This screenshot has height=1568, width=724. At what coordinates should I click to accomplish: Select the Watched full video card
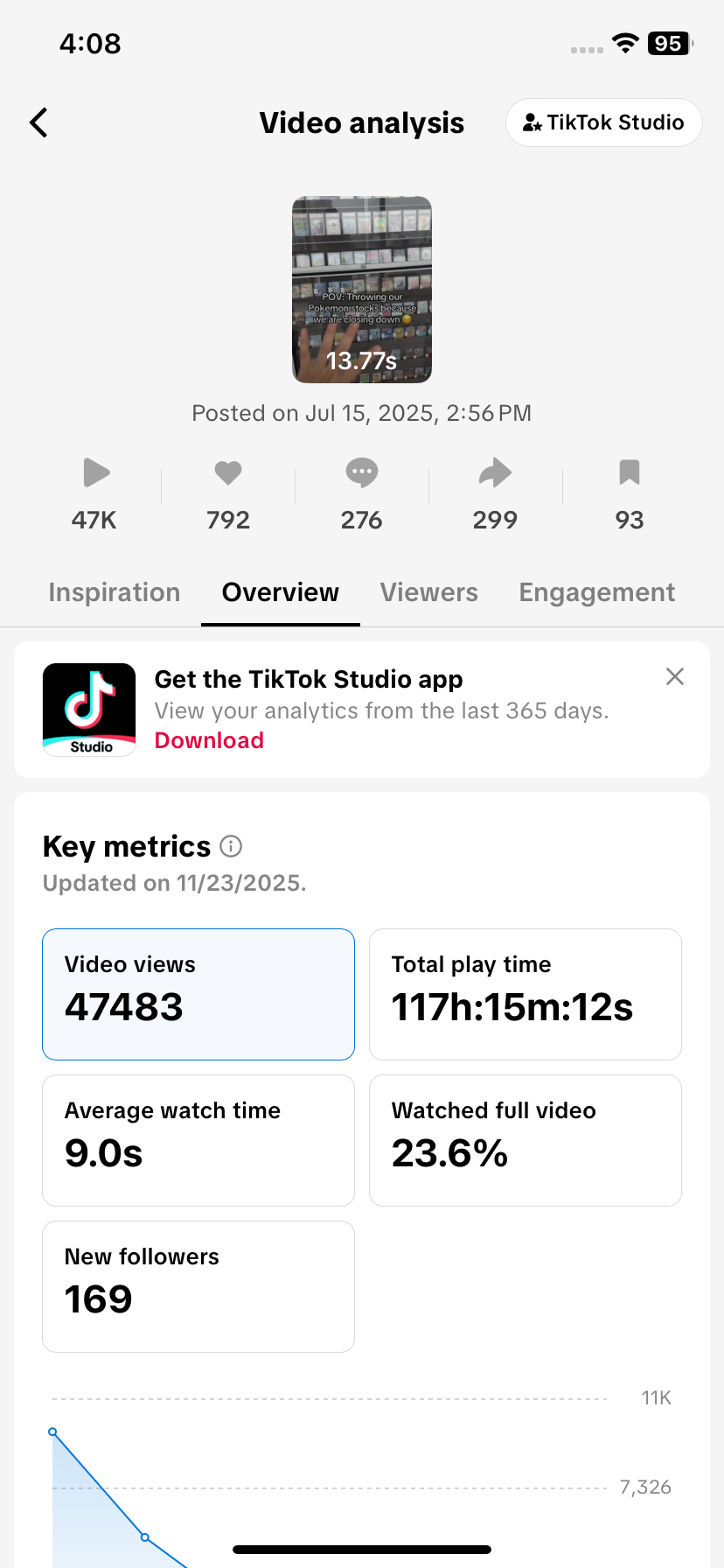click(525, 1140)
